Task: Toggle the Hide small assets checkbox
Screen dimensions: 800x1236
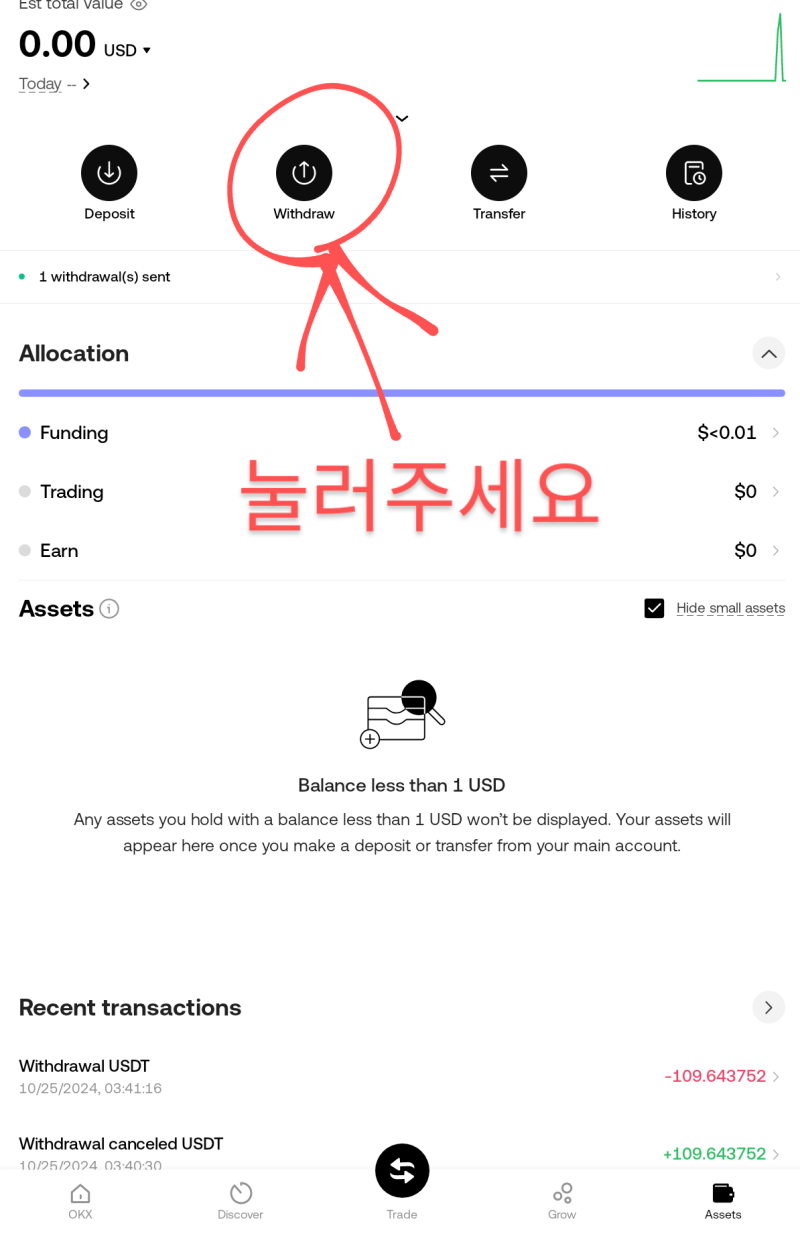Action: (x=654, y=607)
